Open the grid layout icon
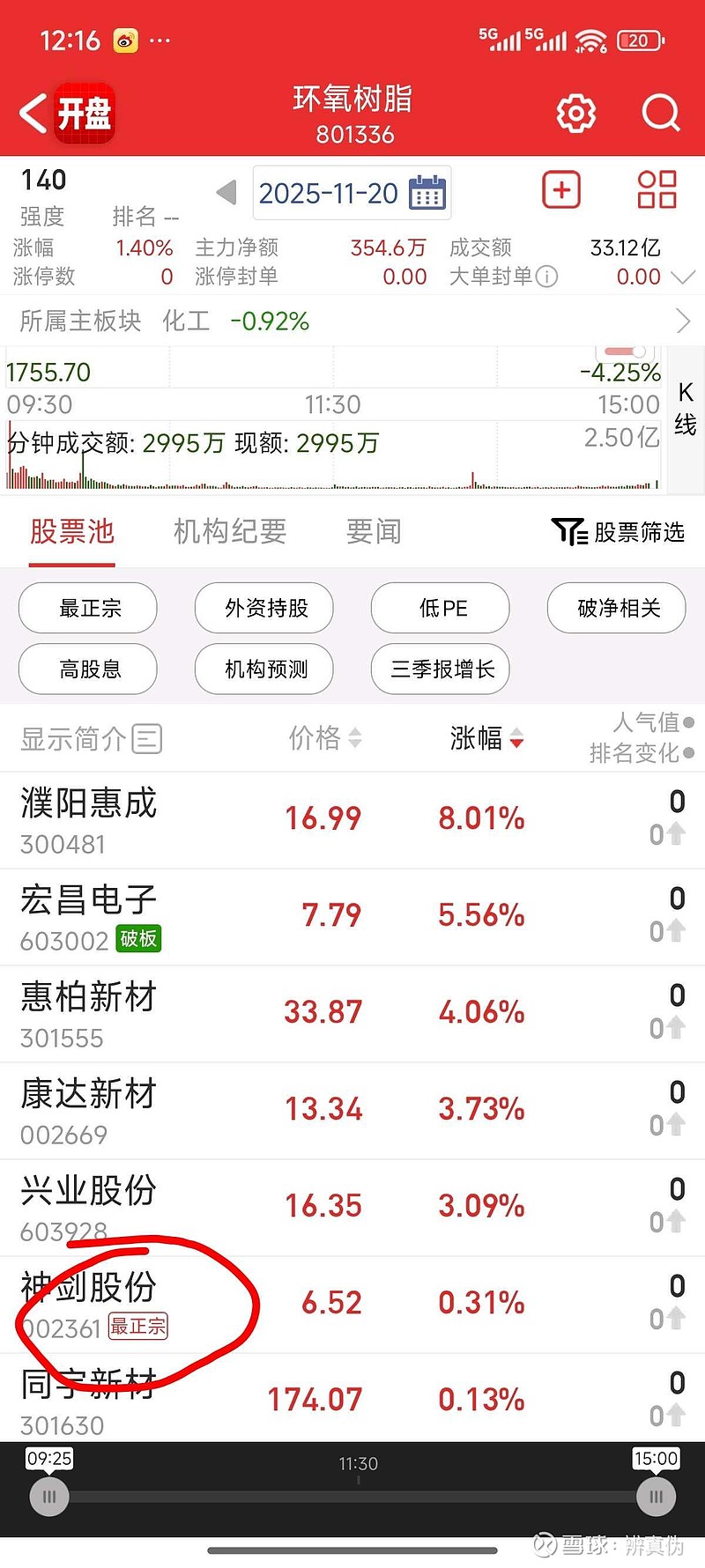 click(657, 190)
